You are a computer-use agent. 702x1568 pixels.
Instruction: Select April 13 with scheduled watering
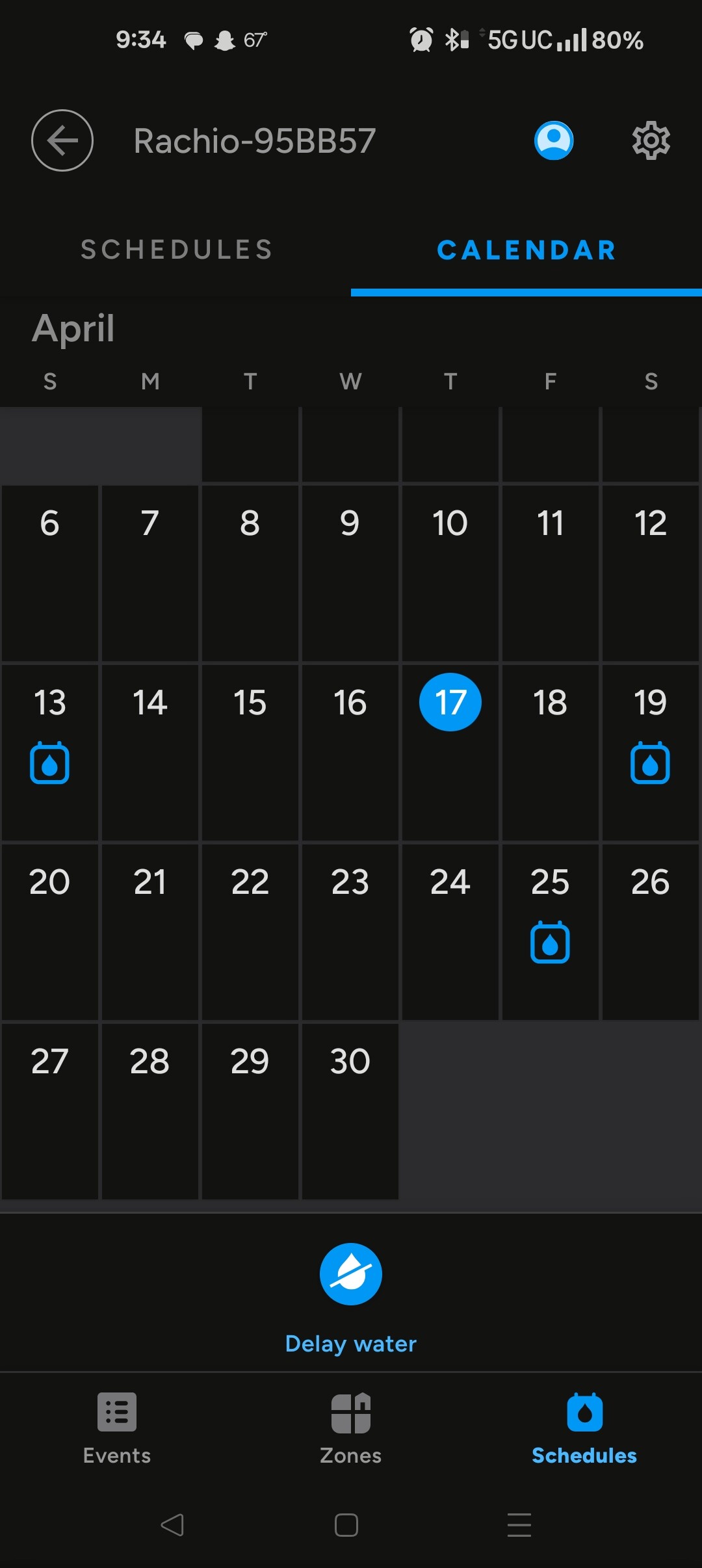coord(50,752)
